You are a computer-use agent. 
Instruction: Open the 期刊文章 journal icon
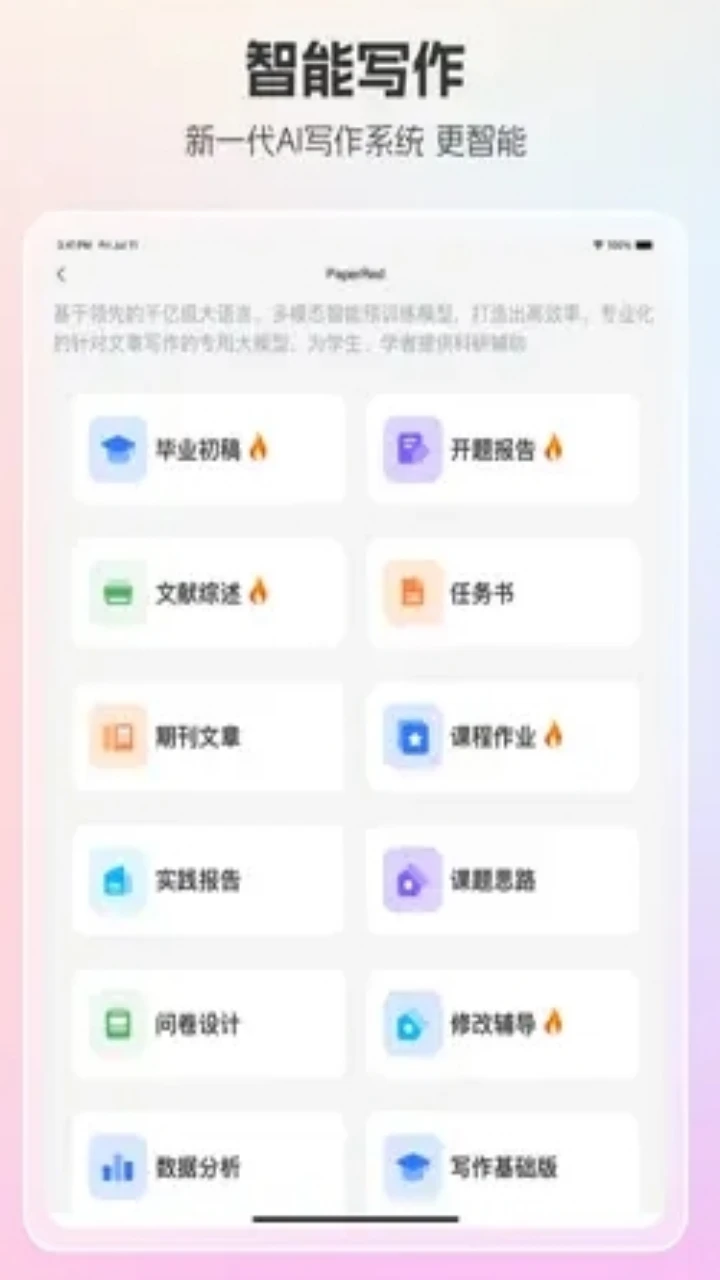(117, 736)
